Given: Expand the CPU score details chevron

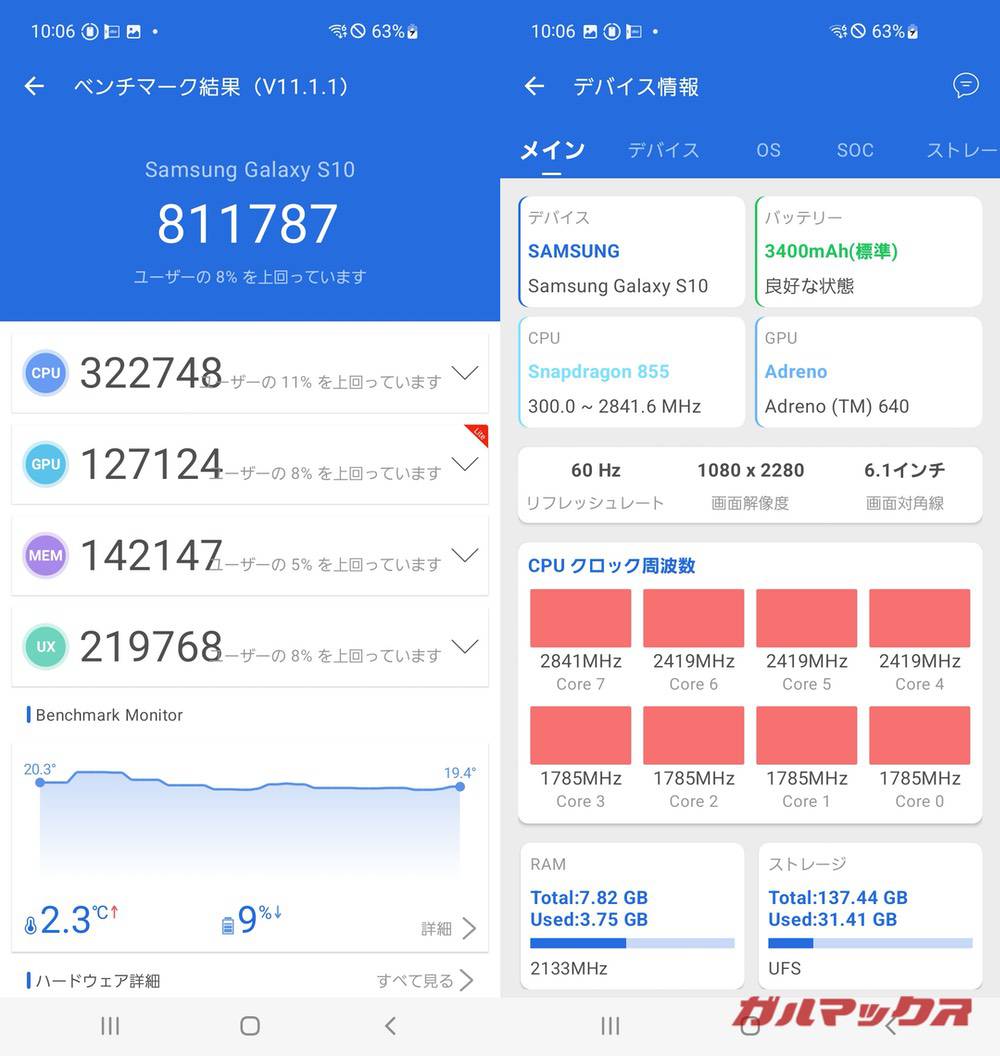Looking at the screenshot, I should (x=465, y=372).
